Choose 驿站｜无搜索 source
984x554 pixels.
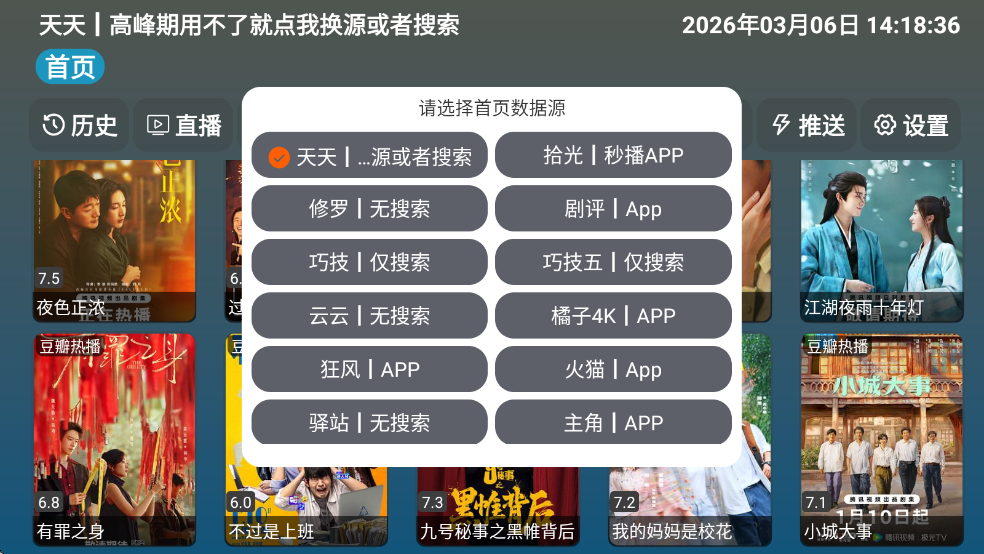tap(369, 423)
